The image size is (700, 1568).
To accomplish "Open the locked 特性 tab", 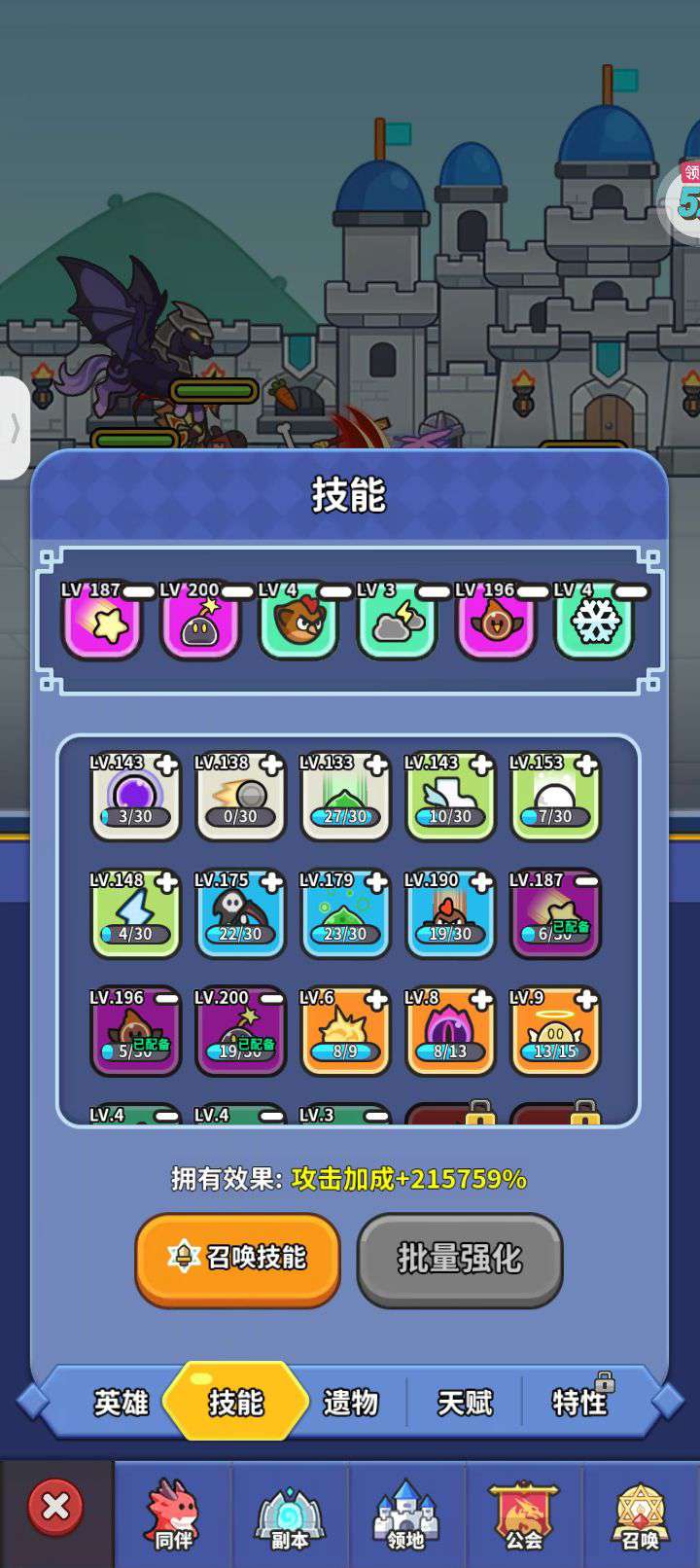I will 579,1402.
